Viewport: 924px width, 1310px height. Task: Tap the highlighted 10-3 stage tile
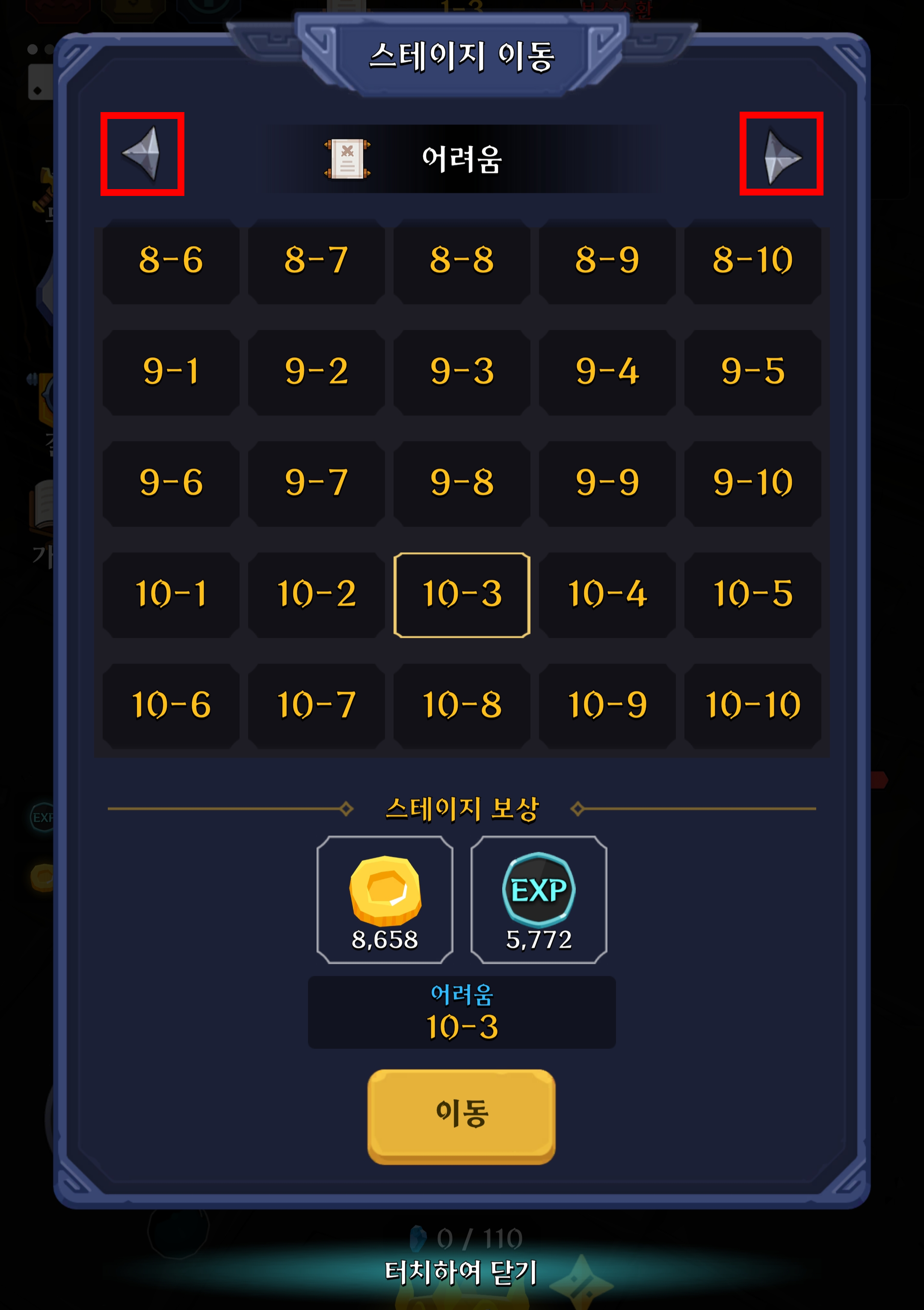[x=462, y=595]
